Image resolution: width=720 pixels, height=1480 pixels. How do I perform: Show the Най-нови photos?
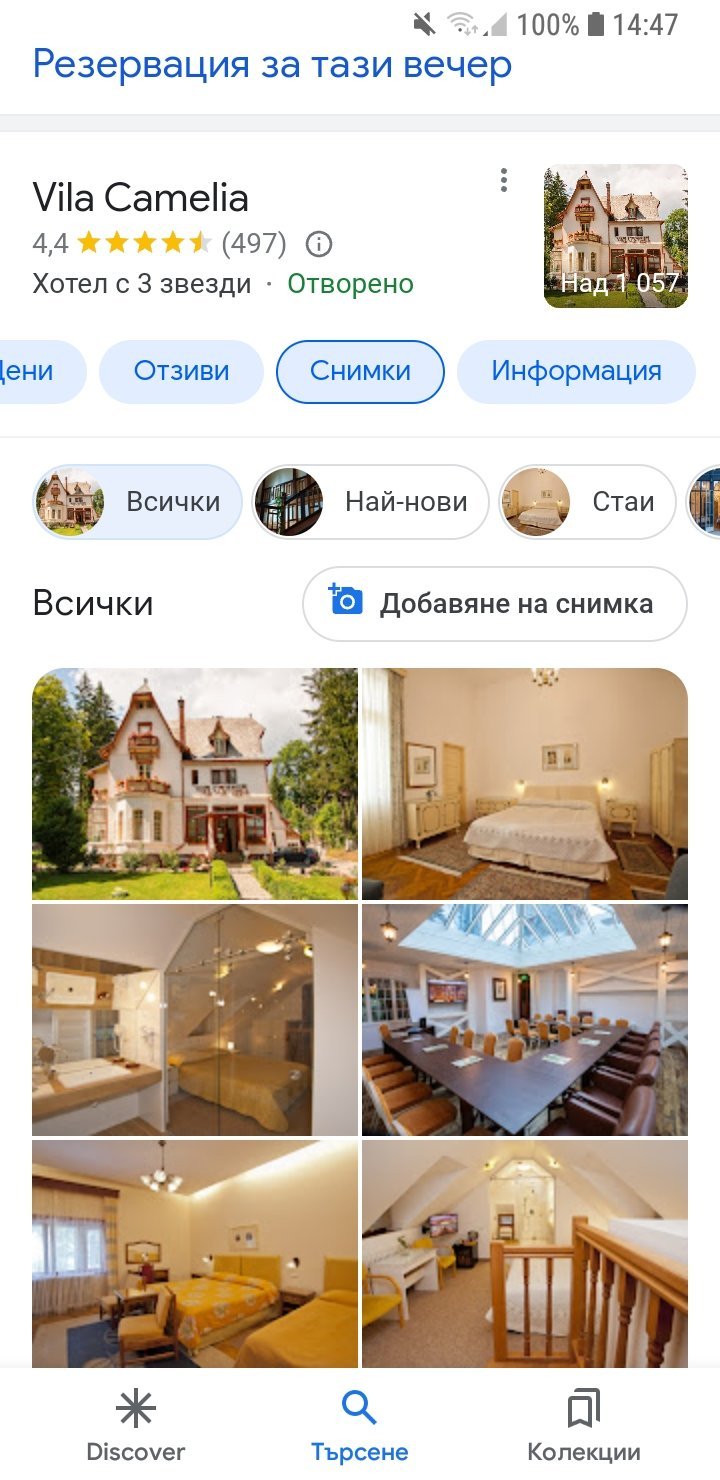[x=370, y=501]
